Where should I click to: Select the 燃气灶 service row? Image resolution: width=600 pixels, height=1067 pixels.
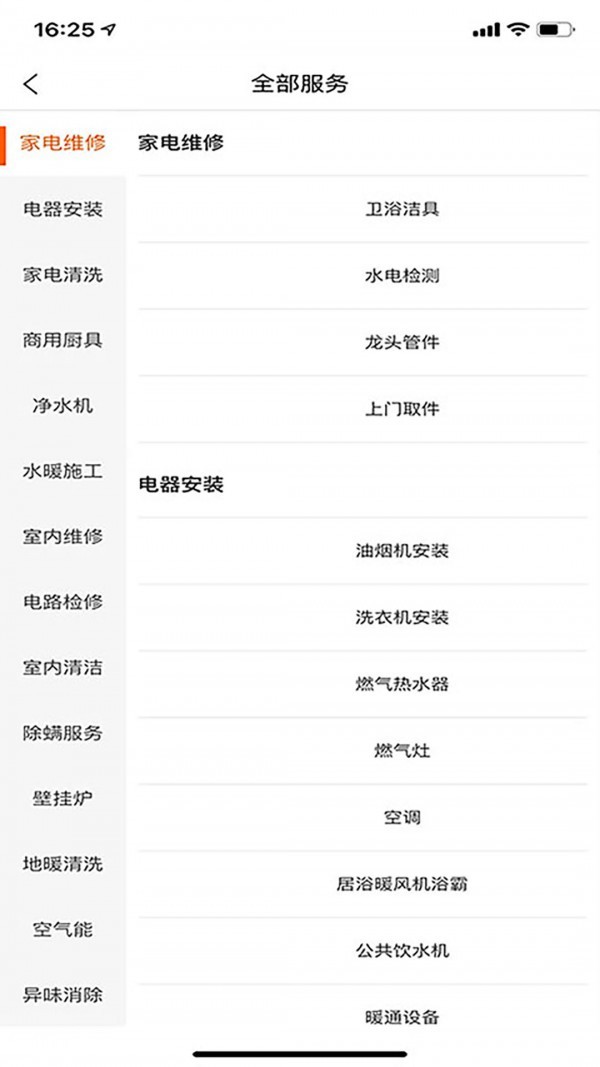click(x=363, y=751)
